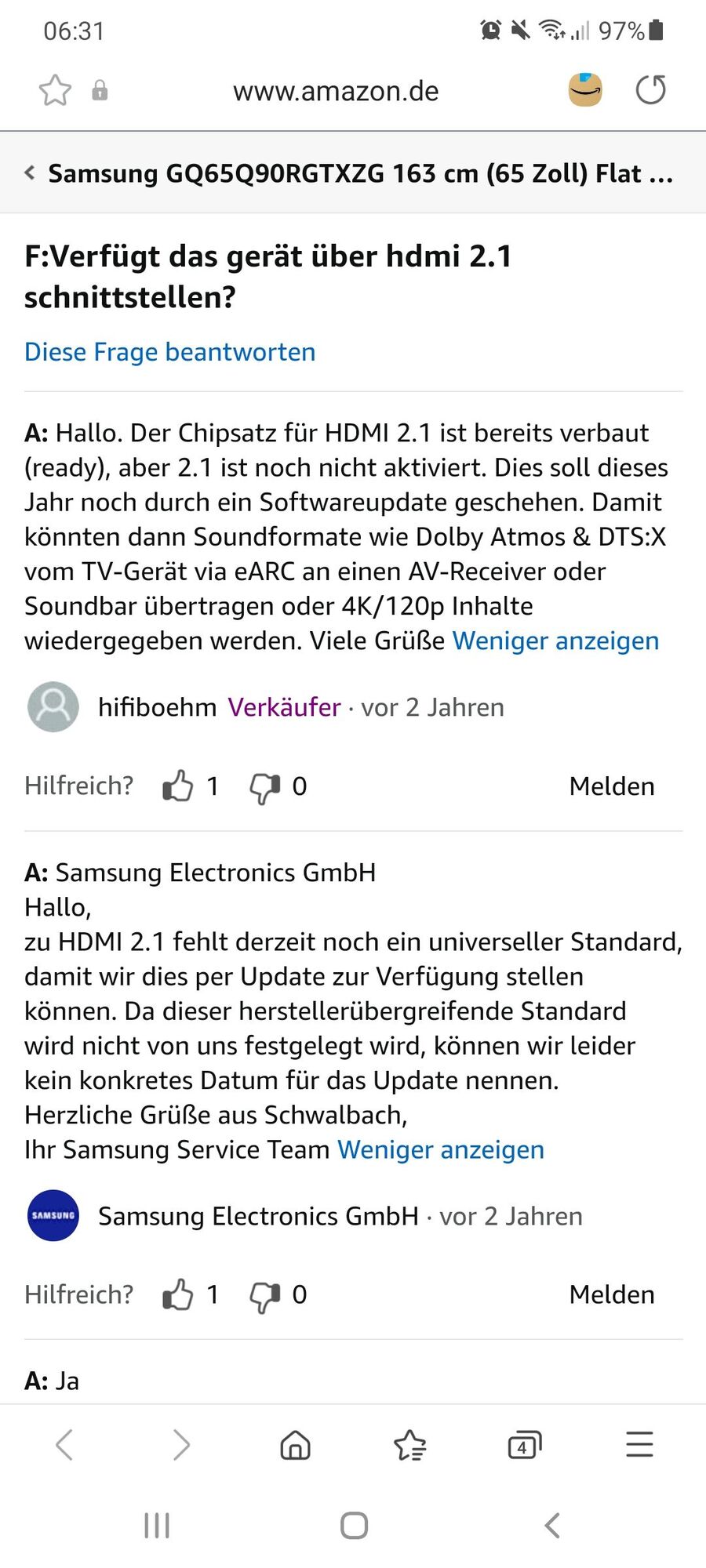Report Samsung Electronics GmbH answer via Melden

tap(612, 1294)
